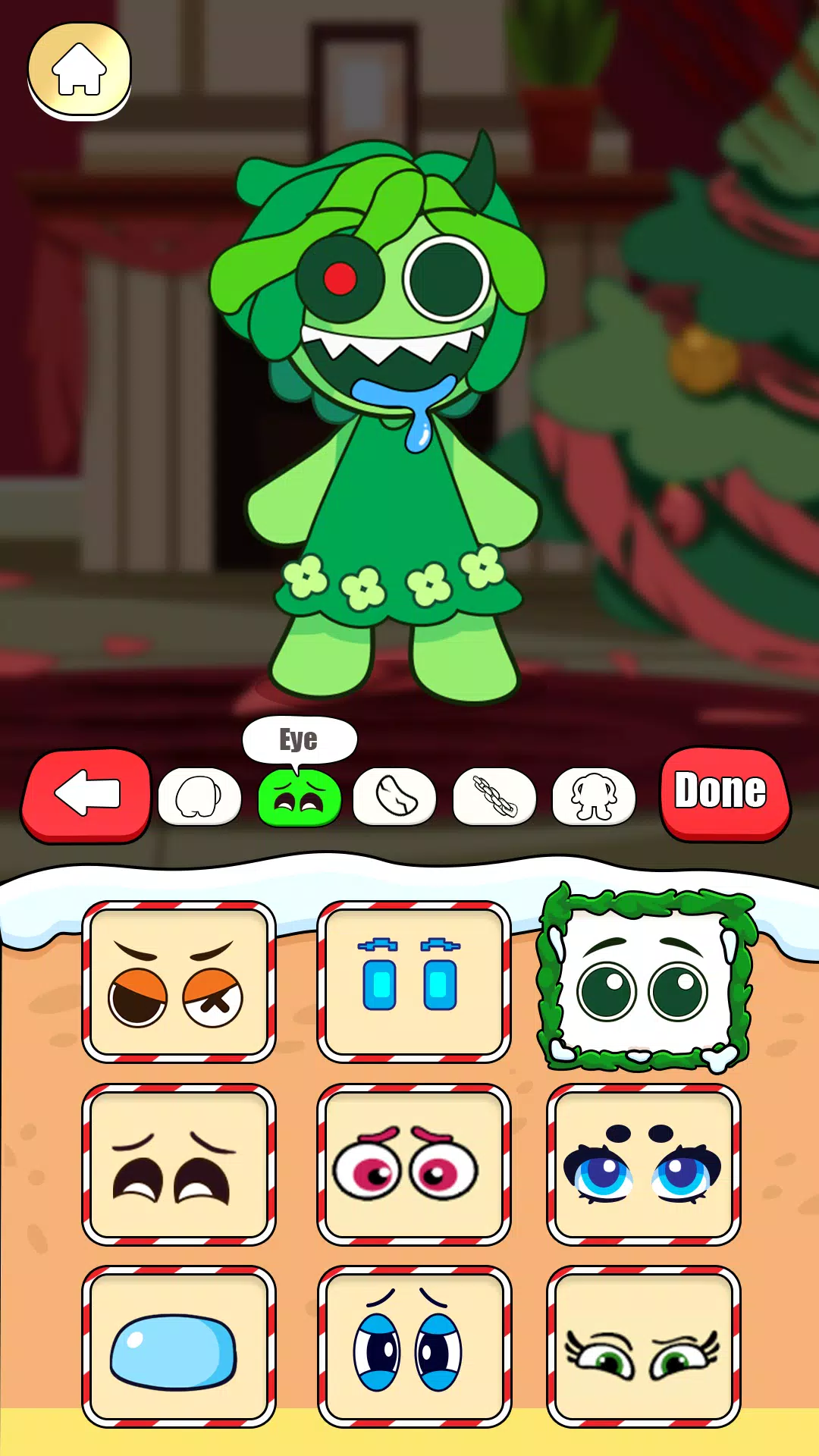The height and width of the screenshot is (1456, 819).
Task: Pick the red worried eyes
Action: click(x=413, y=1165)
